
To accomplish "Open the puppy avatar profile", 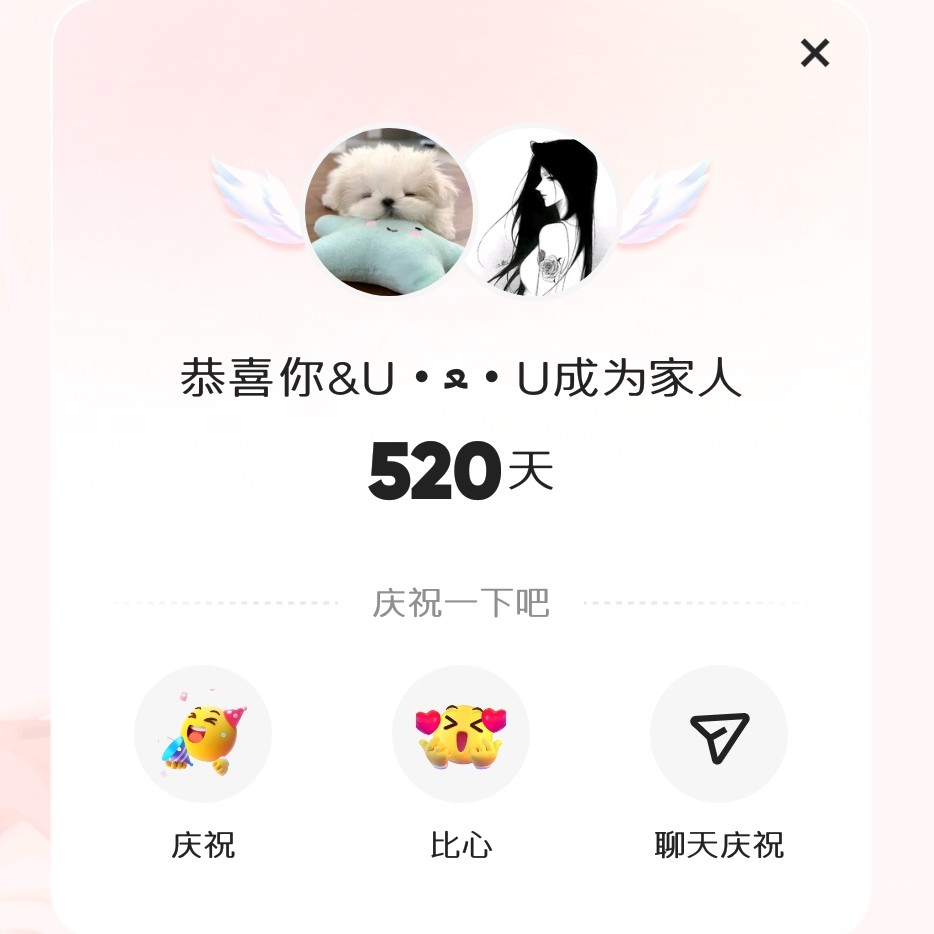I will (388, 212).
